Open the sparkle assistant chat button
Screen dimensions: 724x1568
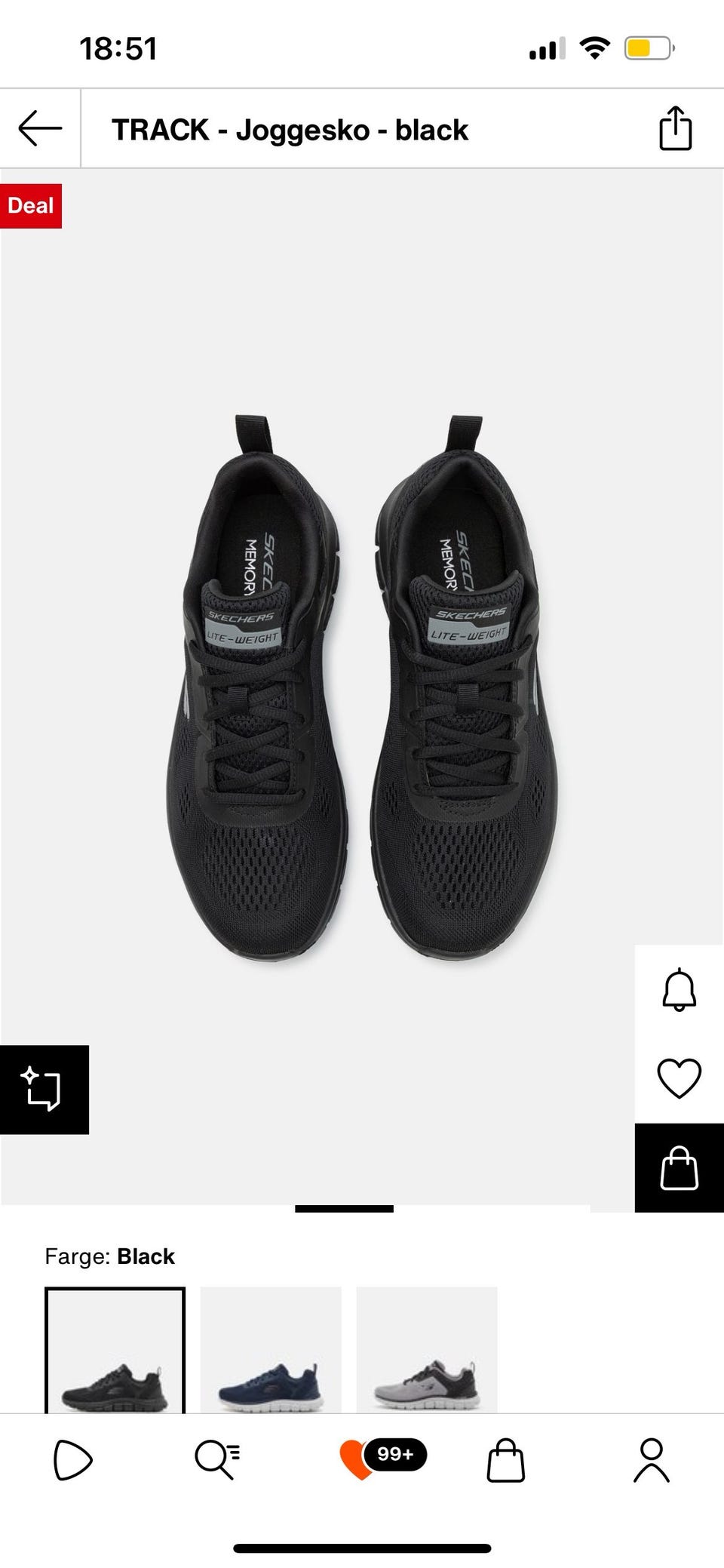(x=44, y=1089)
